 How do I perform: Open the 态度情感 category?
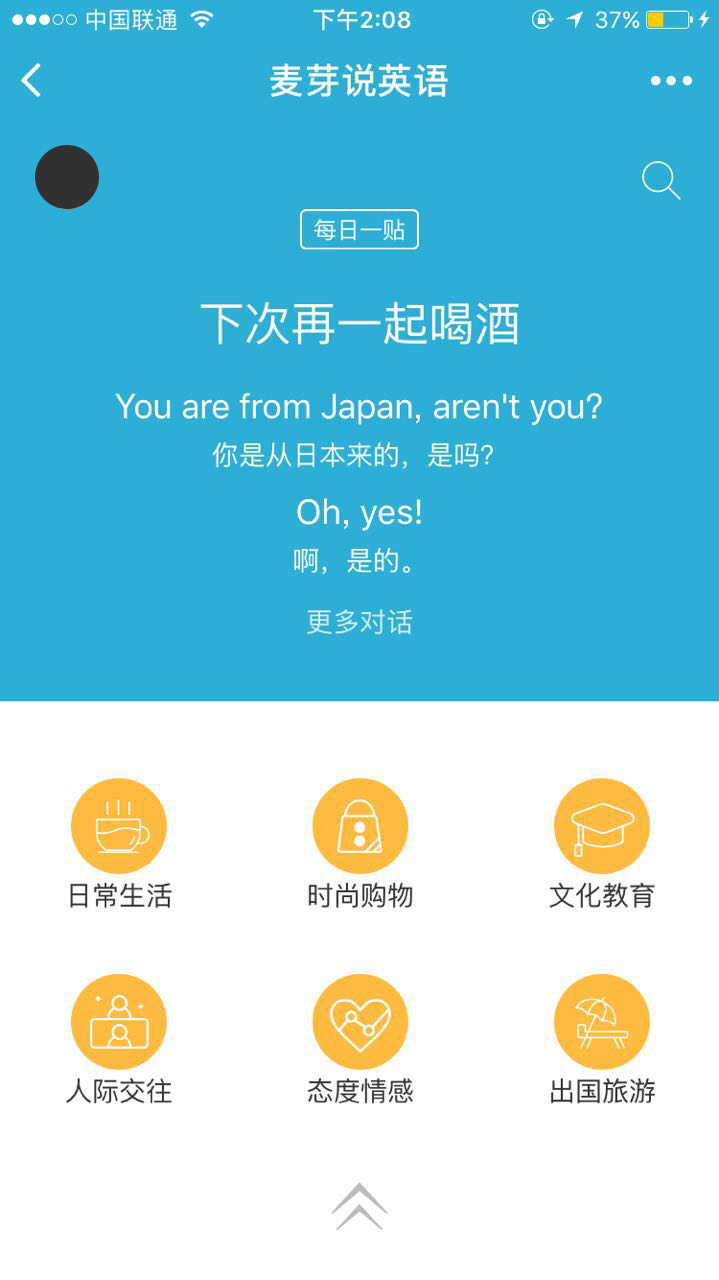point(360,1040)
